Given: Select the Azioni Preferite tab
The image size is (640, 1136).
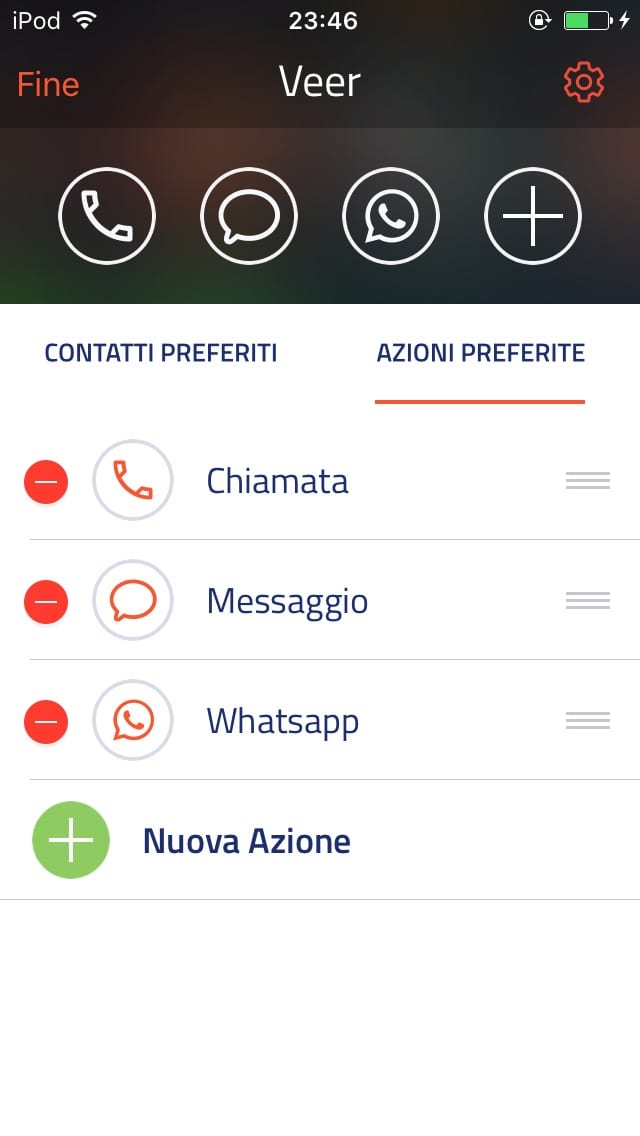Looking at the screenshot, I should [x=480, y=353].
